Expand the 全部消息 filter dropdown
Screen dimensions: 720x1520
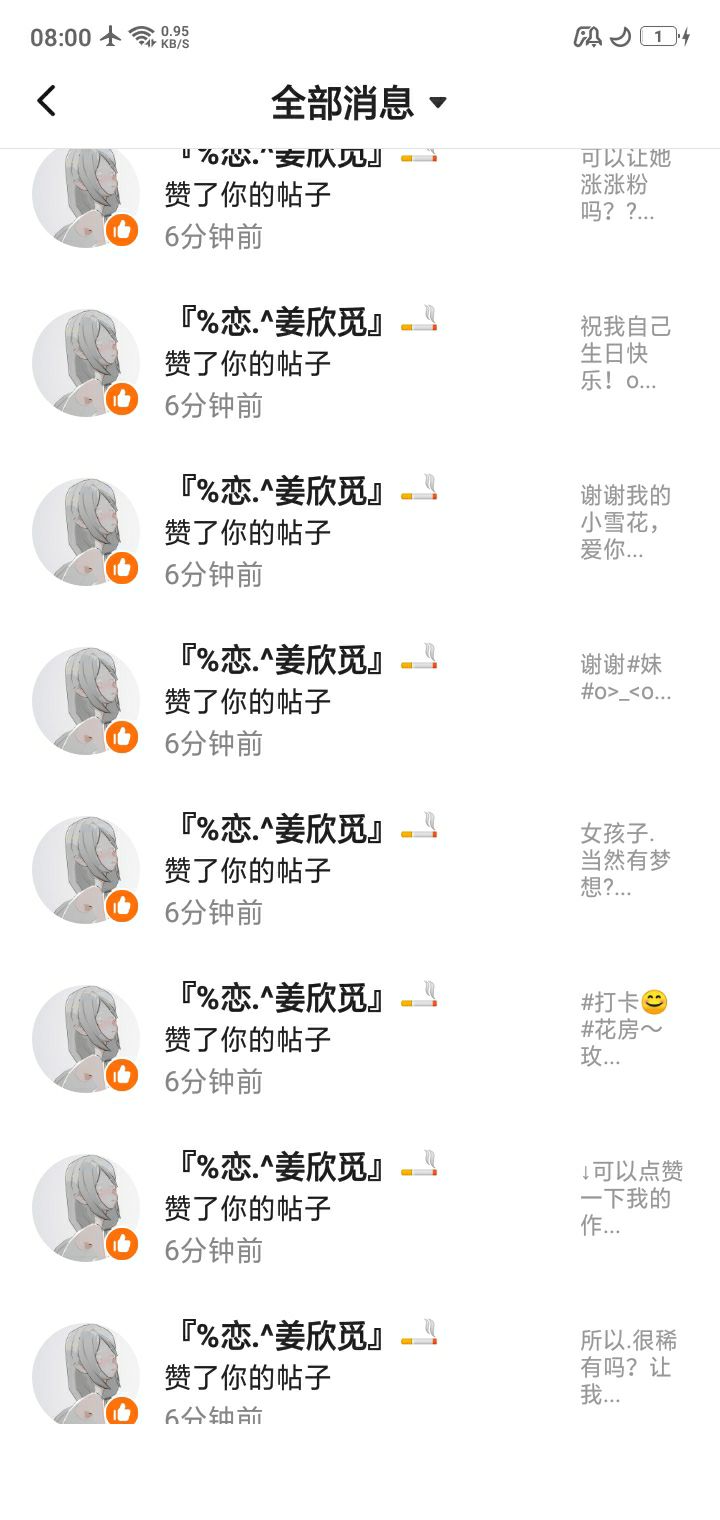click(438, 102)
